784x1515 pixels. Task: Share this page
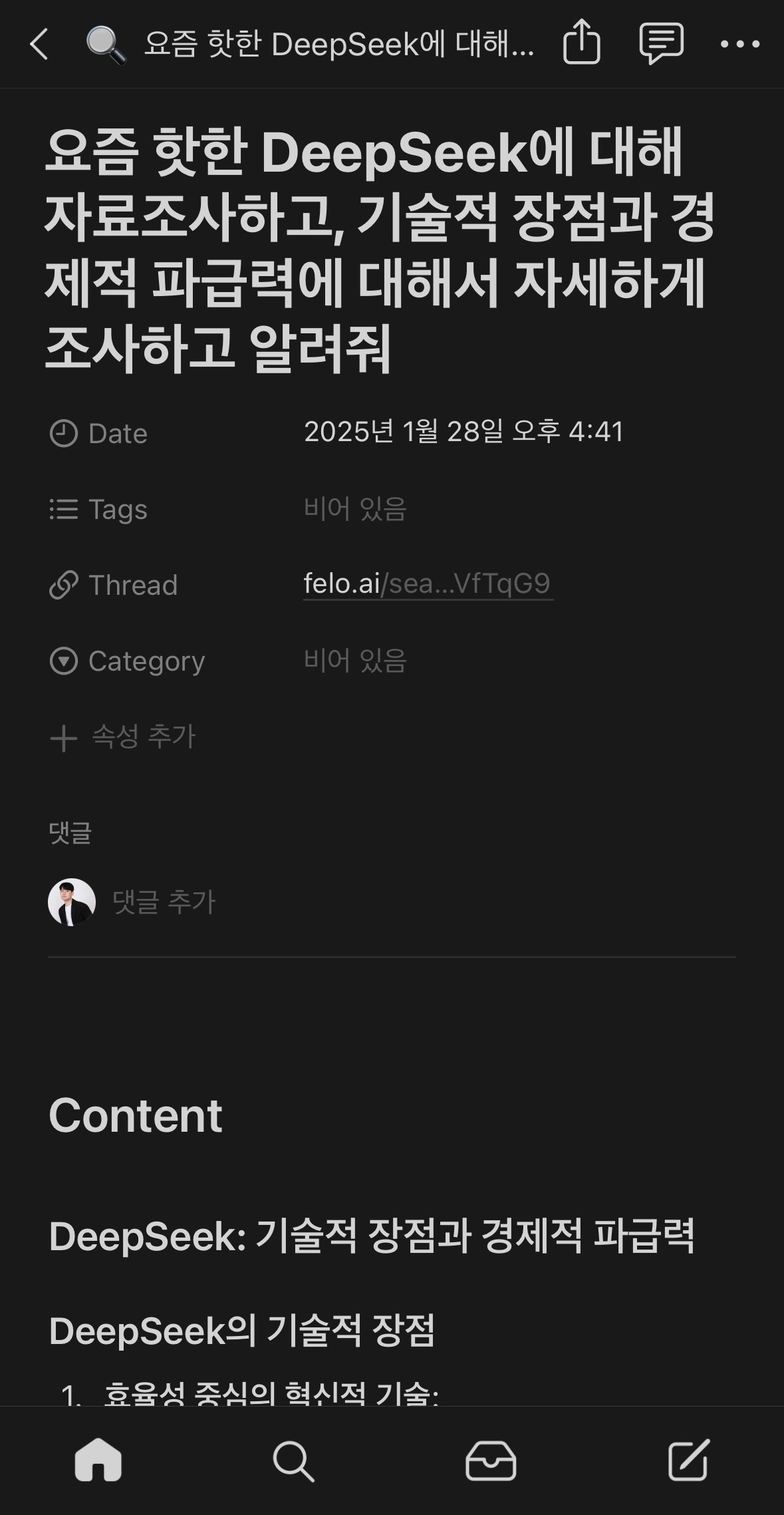[x=581, y=43]
